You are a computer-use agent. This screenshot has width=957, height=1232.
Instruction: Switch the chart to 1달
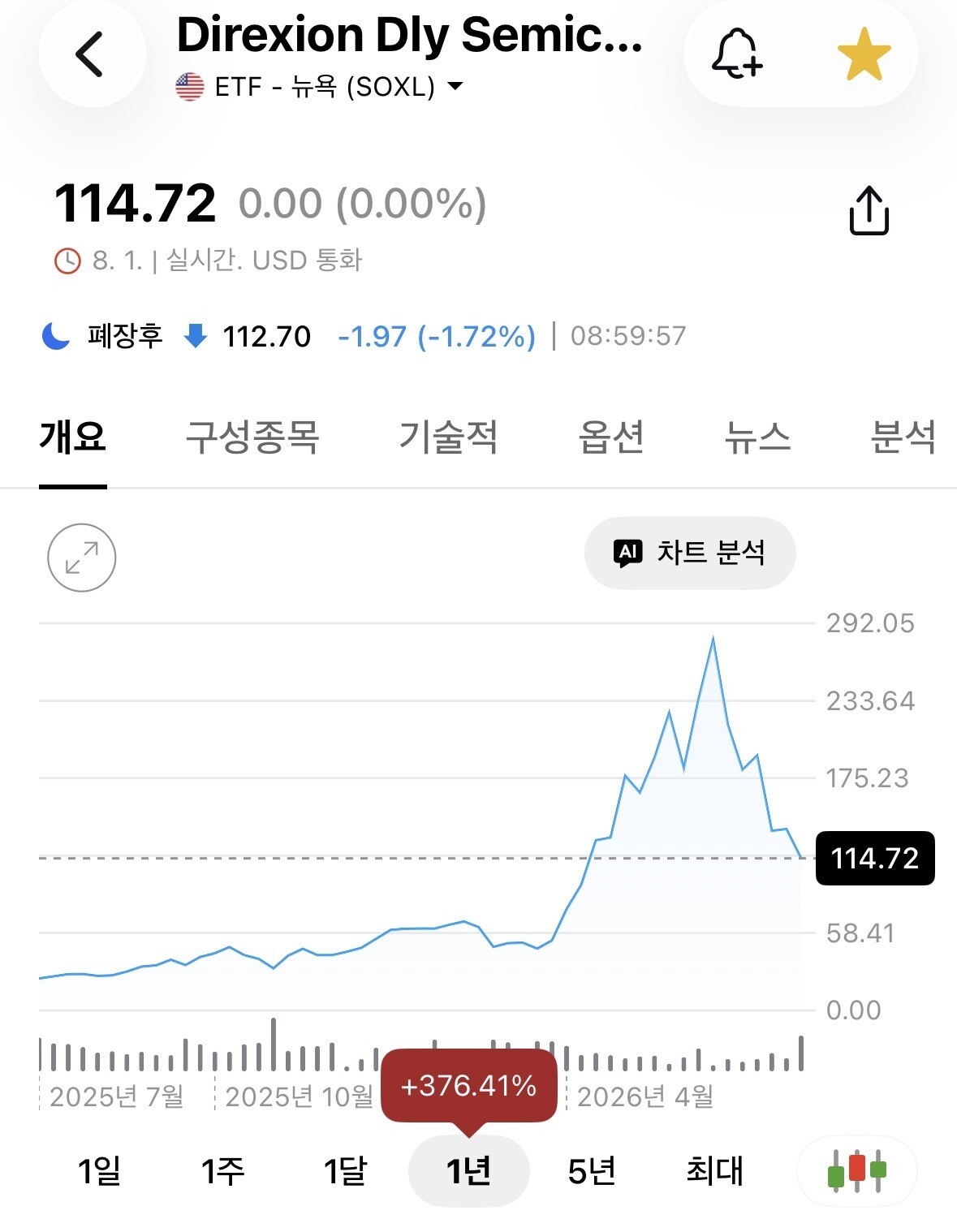click(x=345, y=1171)
